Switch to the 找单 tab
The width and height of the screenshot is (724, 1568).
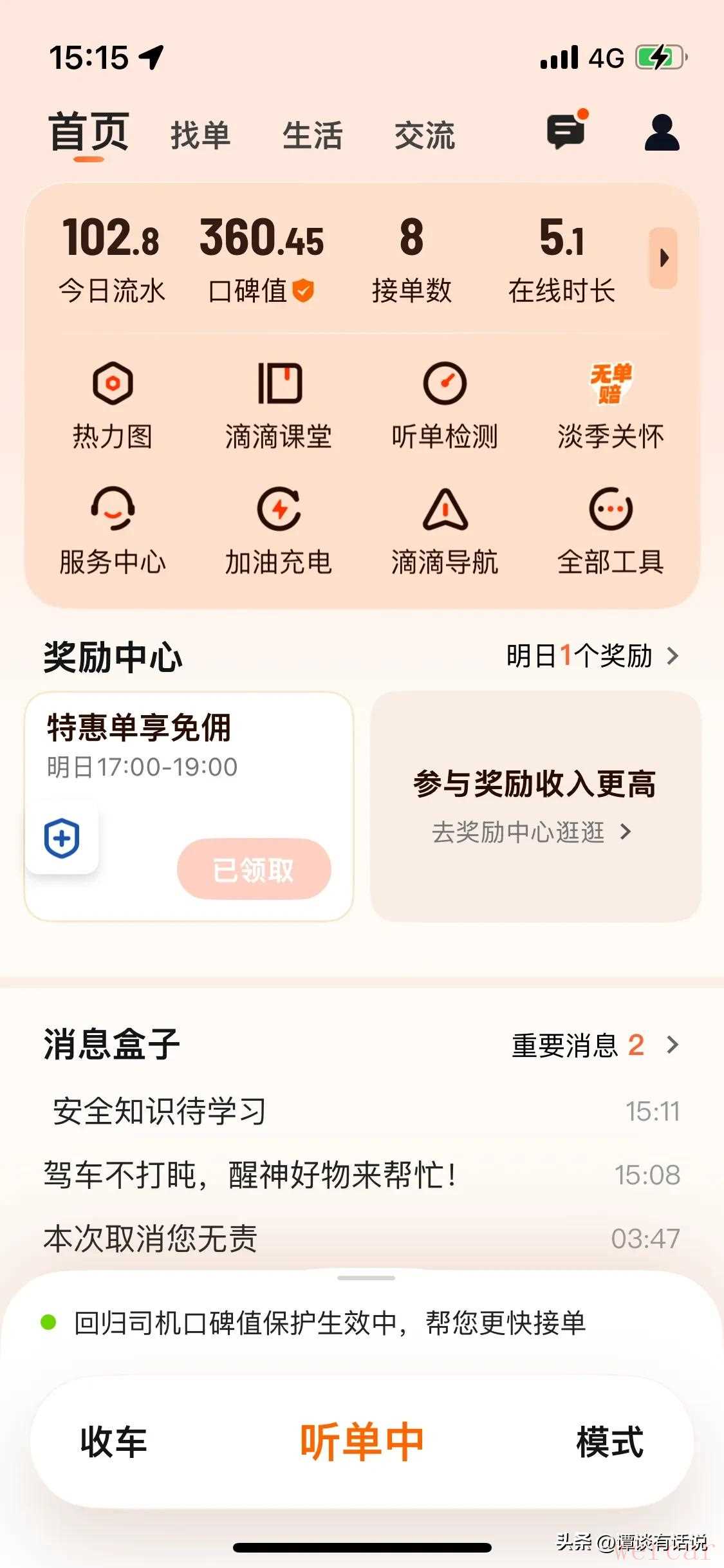[x=201, y=136]
